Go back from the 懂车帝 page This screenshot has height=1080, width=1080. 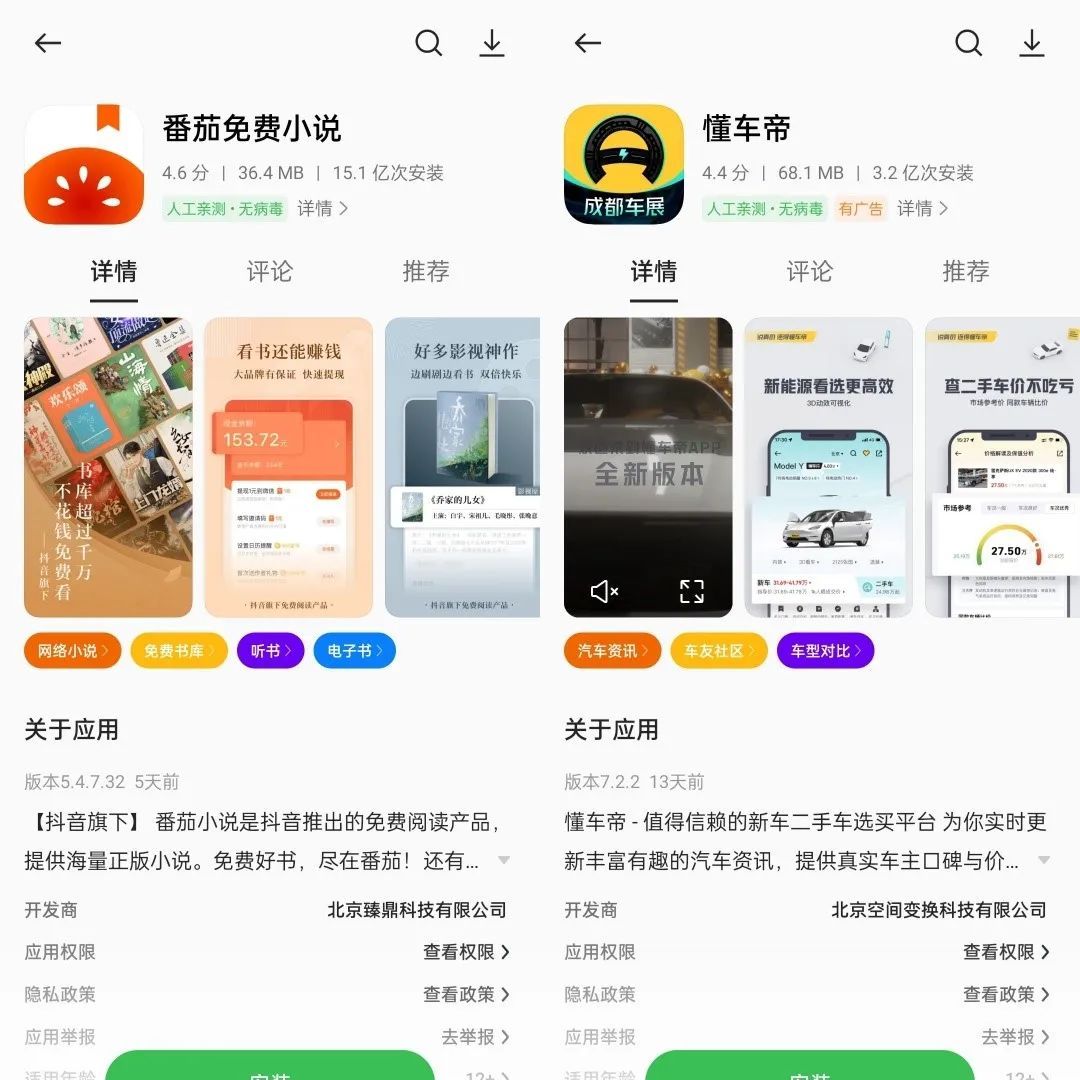[587, 43]
